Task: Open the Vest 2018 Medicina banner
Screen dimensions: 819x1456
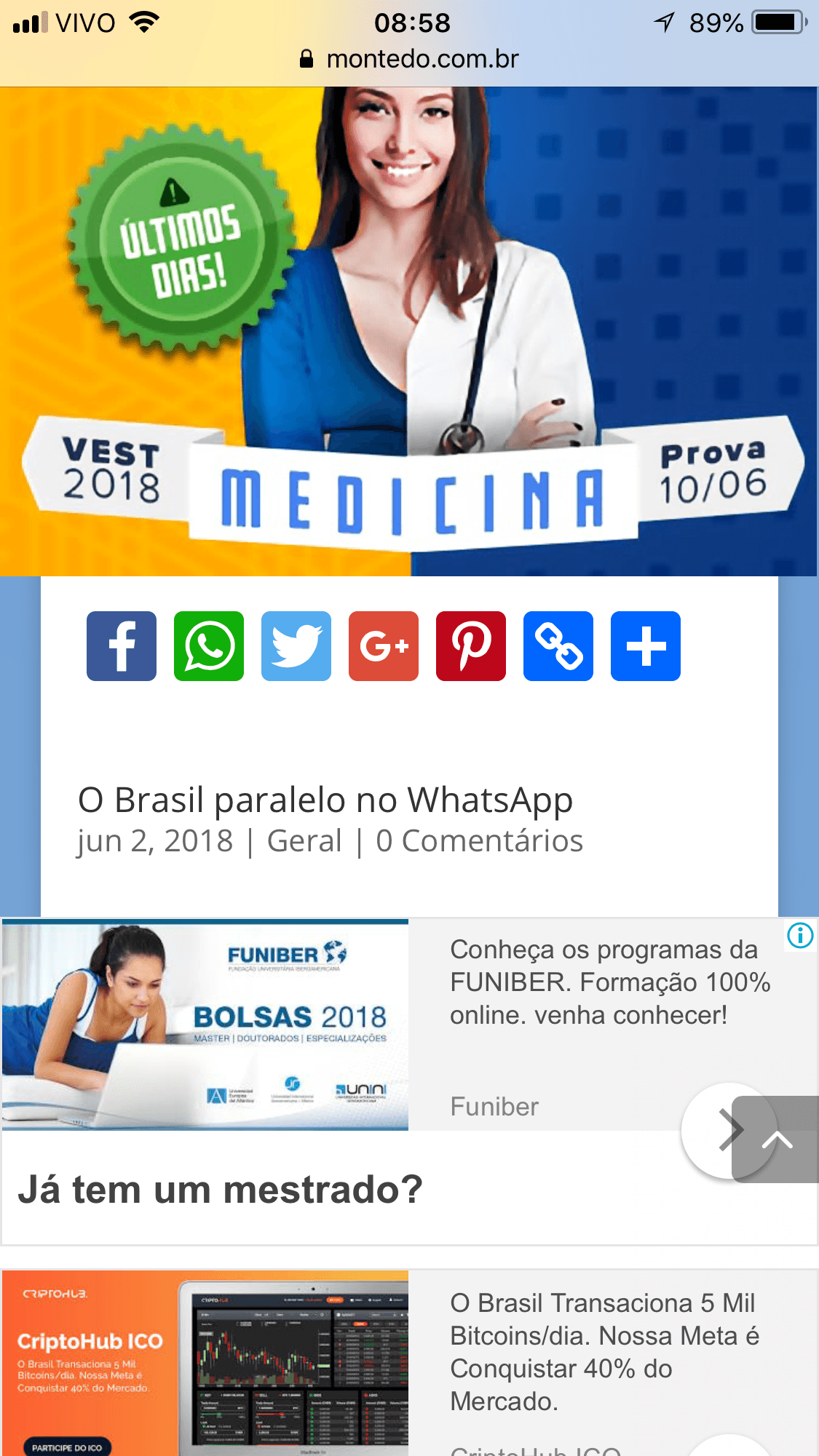Action: coord(409,331)
